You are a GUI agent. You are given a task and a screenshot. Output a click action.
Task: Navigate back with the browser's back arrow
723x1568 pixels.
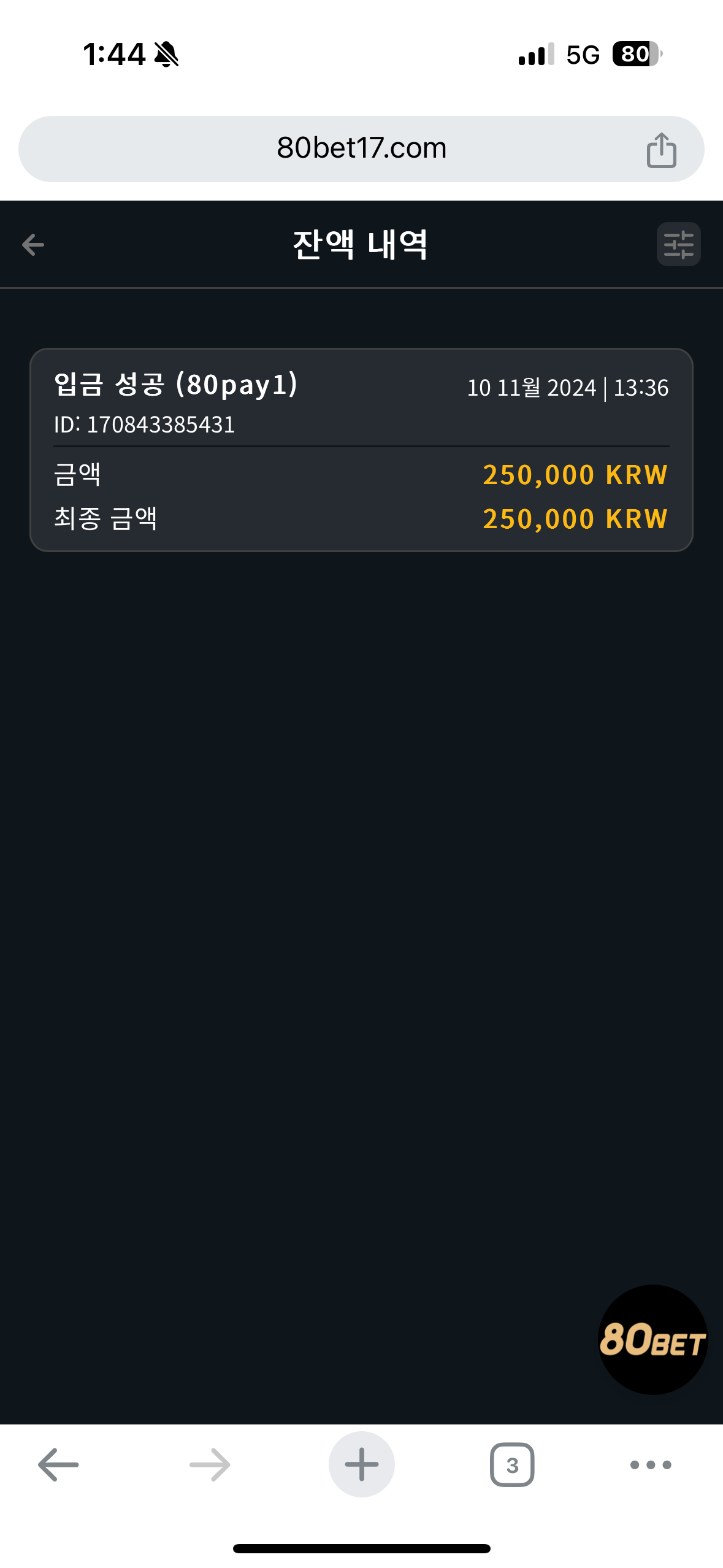point(58,1464)
